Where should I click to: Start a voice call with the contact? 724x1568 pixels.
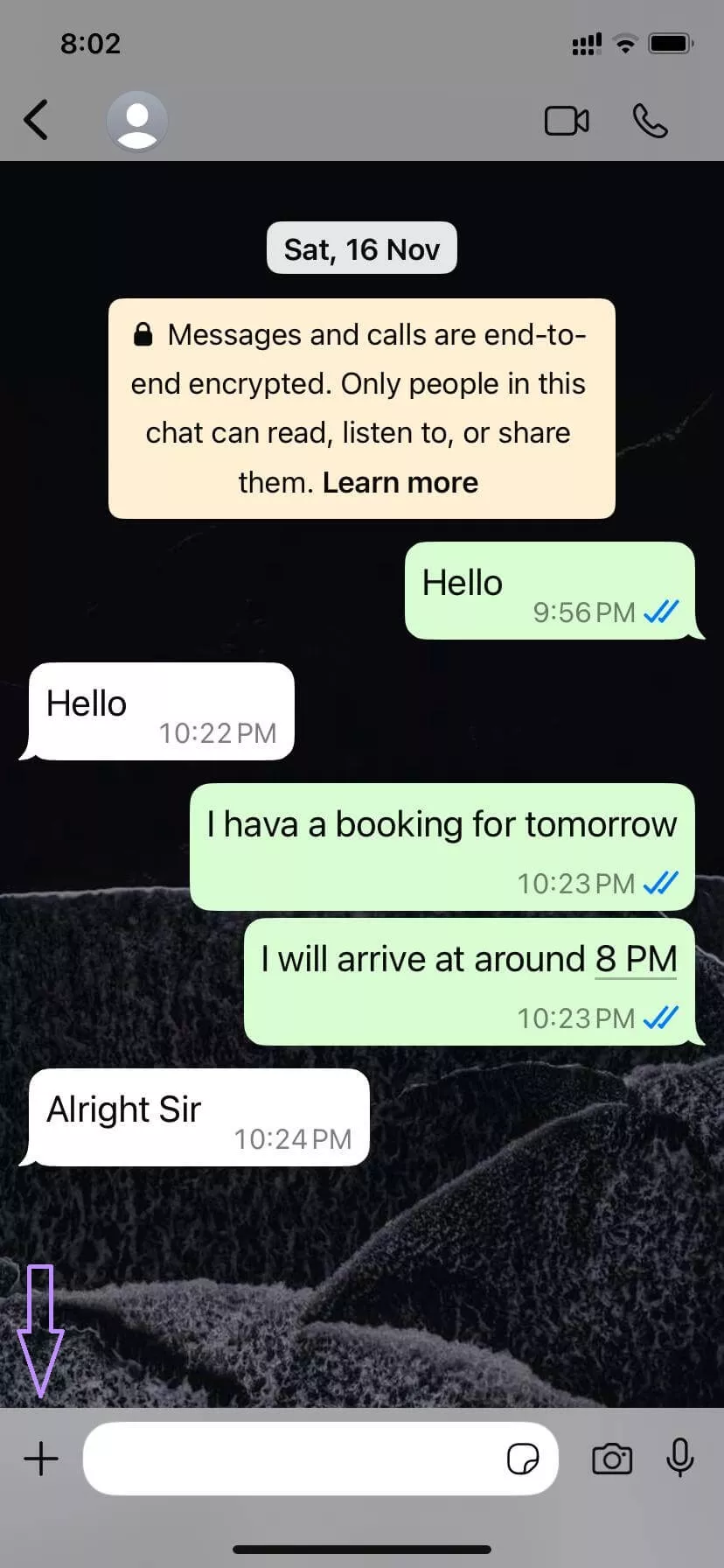point(651,121)
